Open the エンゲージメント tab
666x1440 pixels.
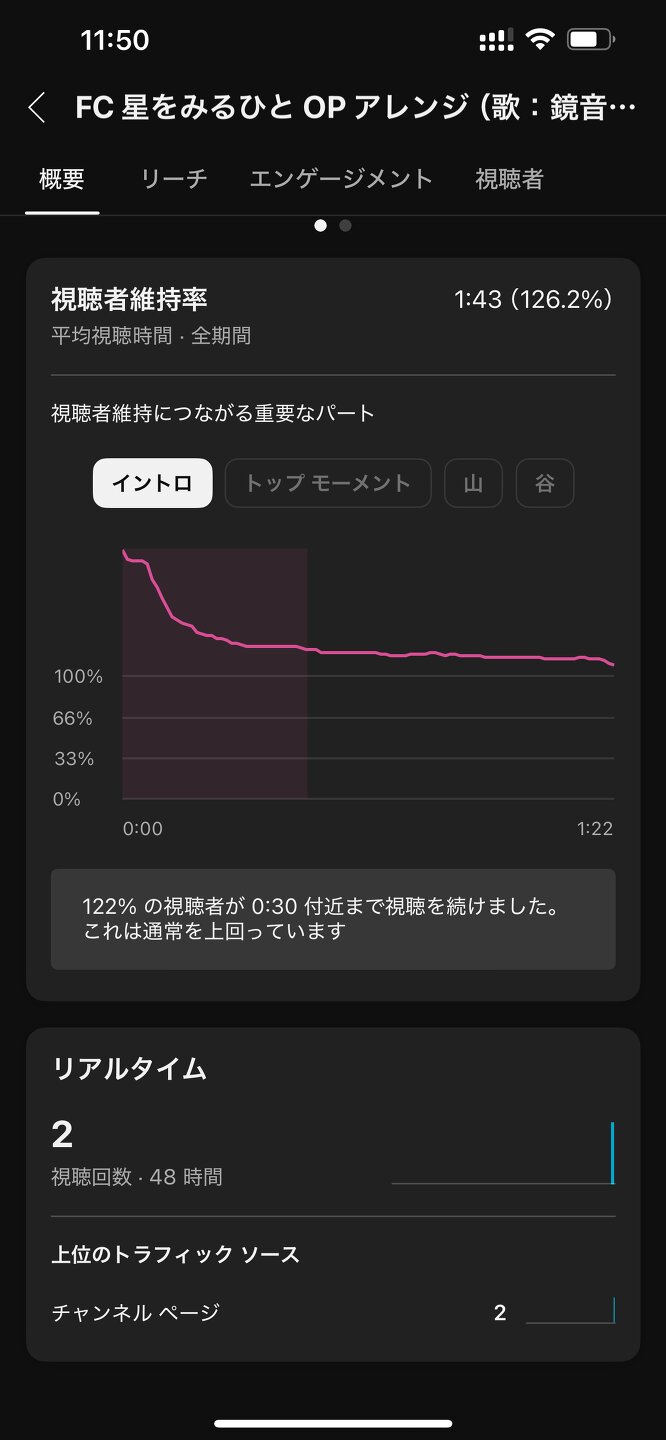(x=341, y=180)
